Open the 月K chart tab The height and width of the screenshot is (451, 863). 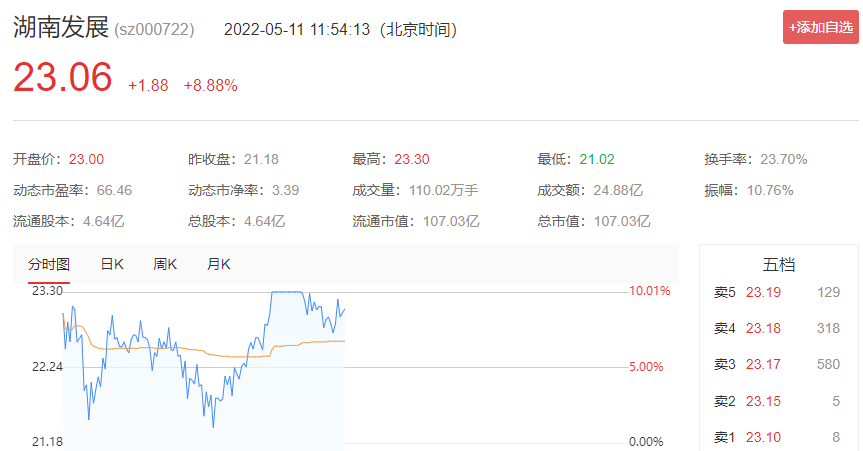218,265
